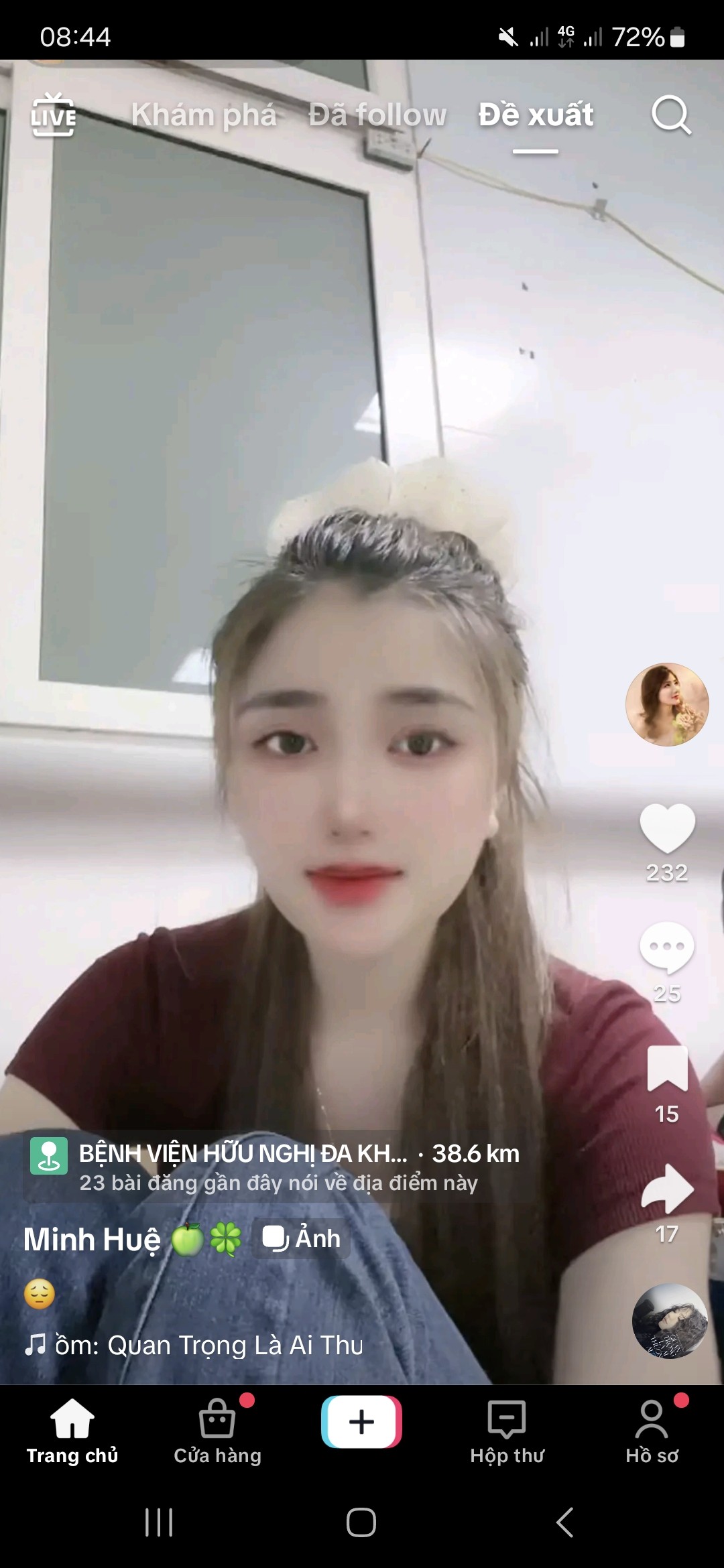Select the Đề xuất tab
724x1568 pixels.
pos(536,115)
